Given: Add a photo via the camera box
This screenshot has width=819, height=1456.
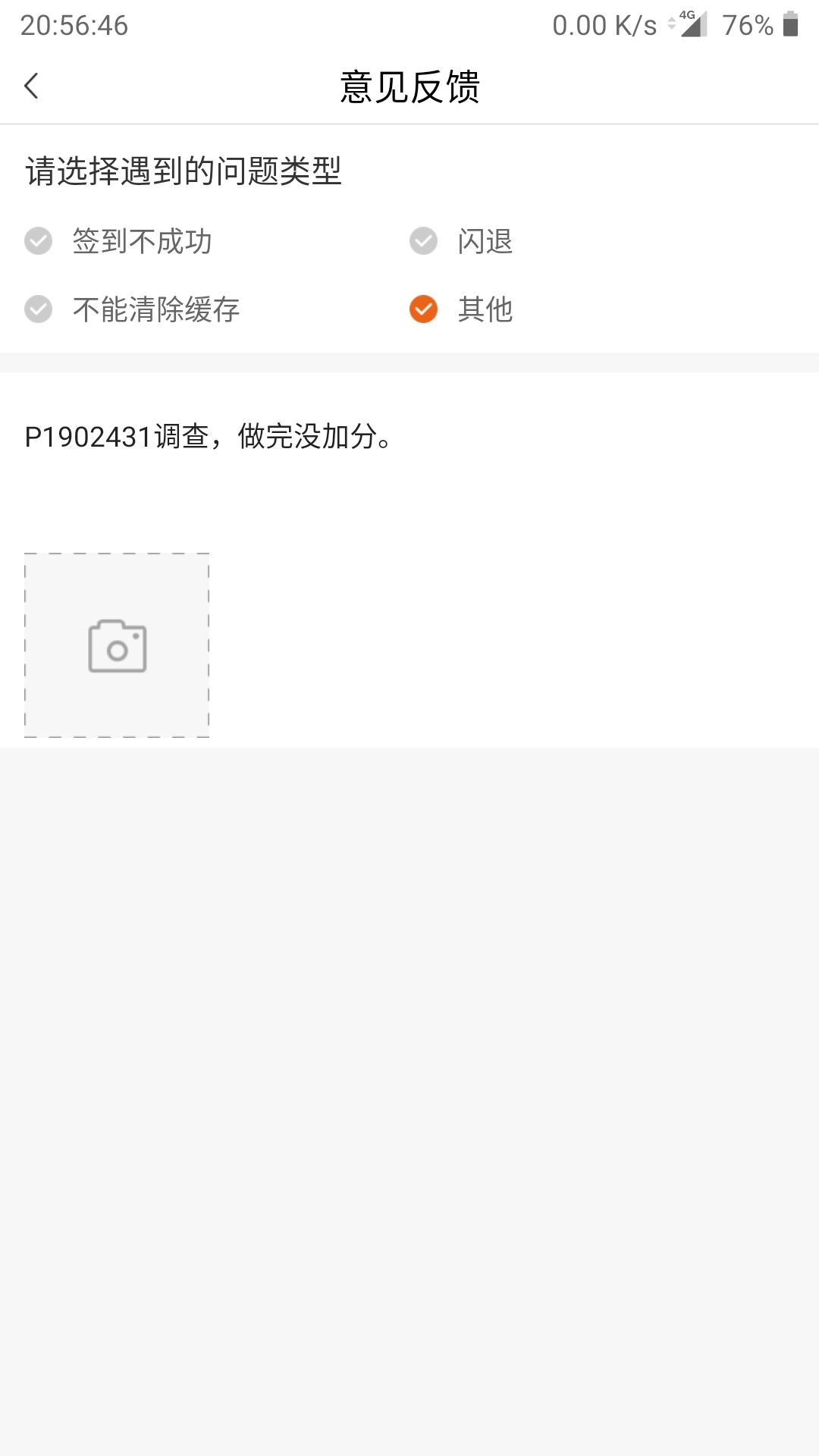Looking at the screenshot, I should 117,645.
